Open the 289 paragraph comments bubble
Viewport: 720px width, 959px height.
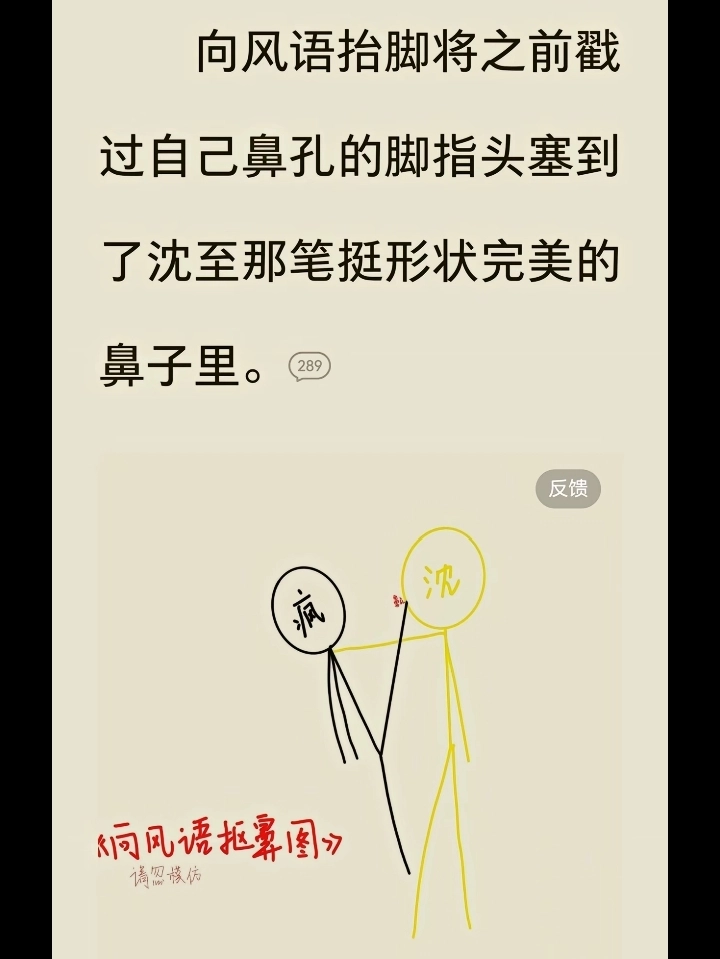[309, 366]
